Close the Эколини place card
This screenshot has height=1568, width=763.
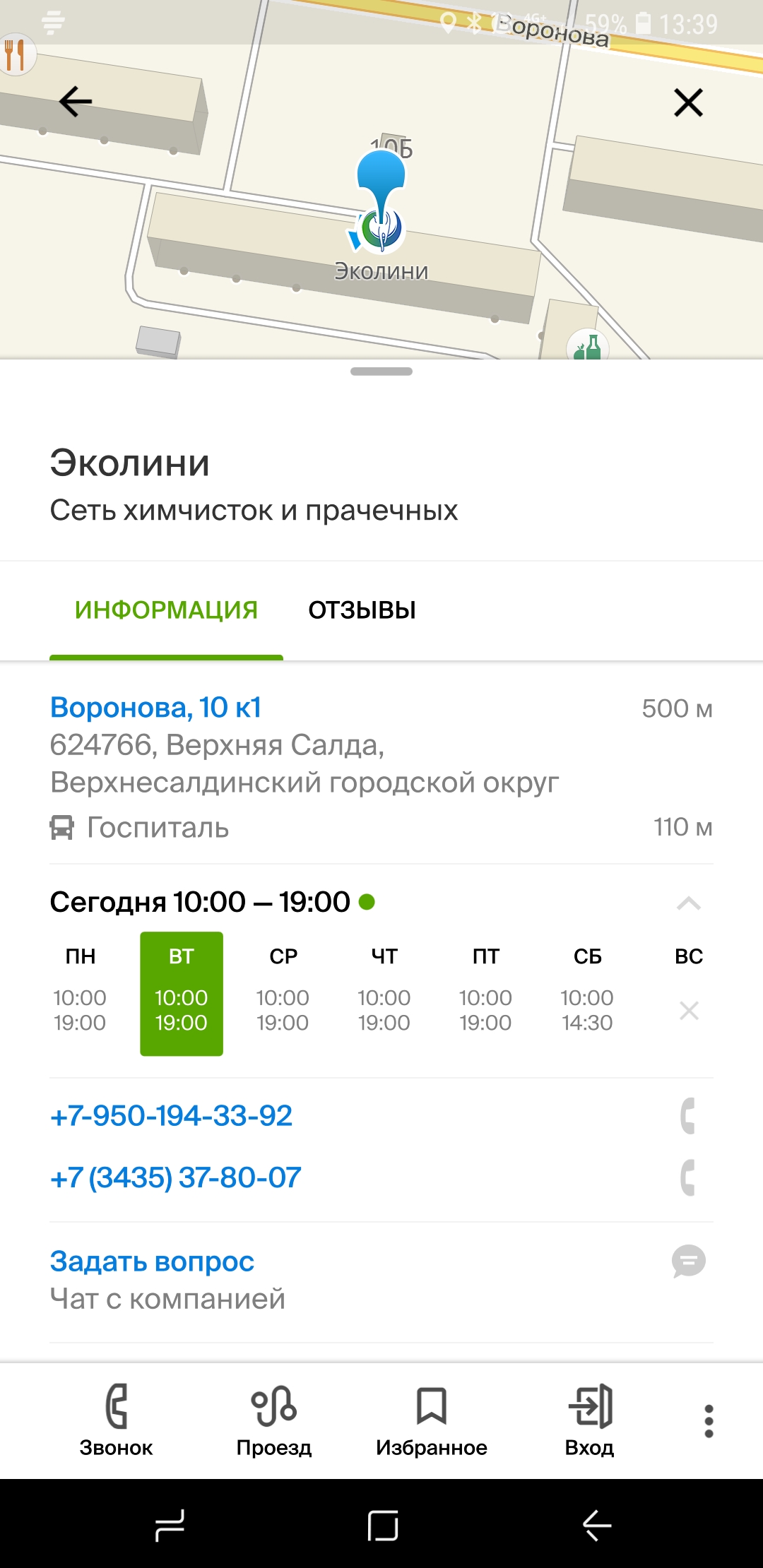click(x=688, y=102)
